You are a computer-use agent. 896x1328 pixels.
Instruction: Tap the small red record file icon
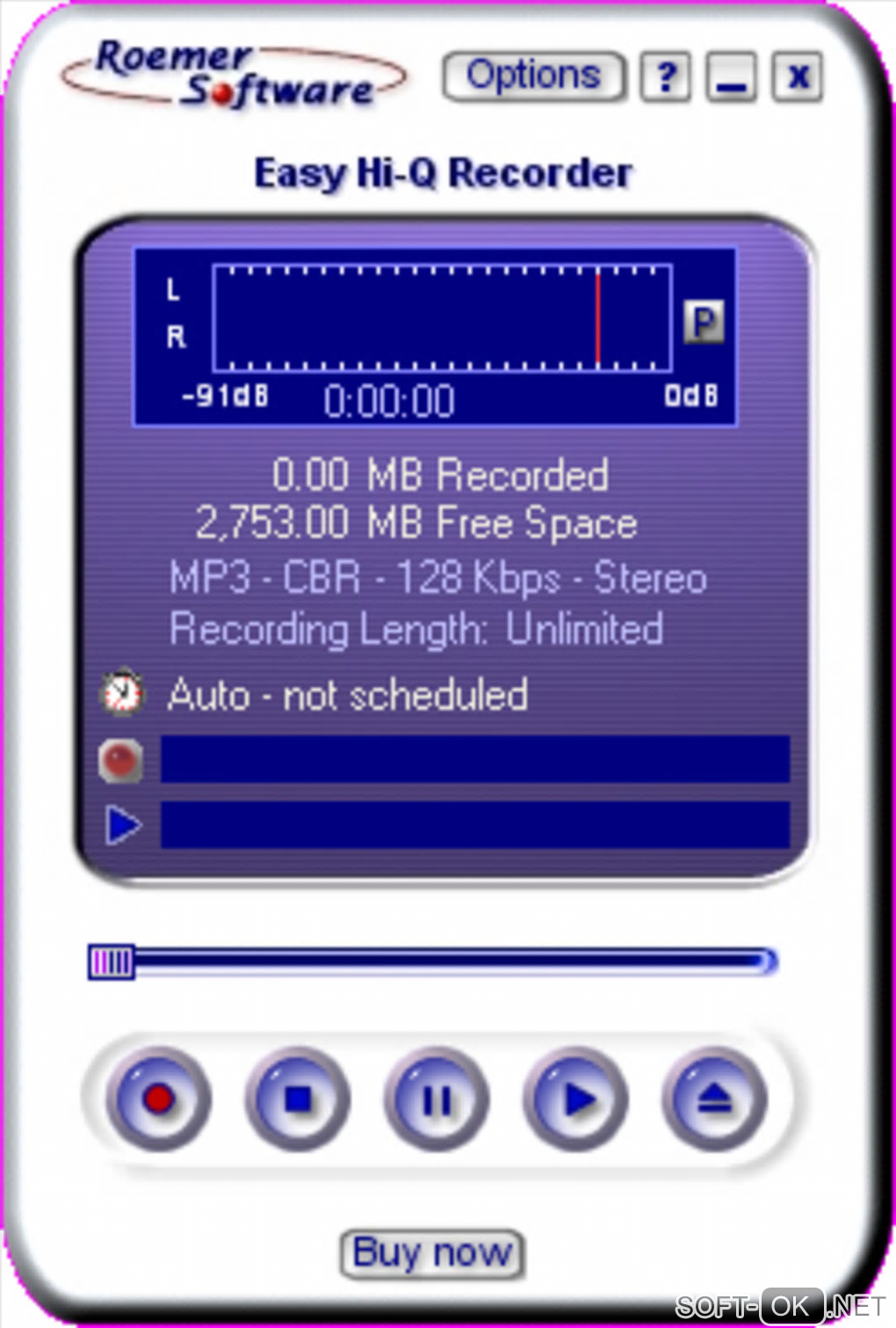pyautogui.click(x=120, y=760)
